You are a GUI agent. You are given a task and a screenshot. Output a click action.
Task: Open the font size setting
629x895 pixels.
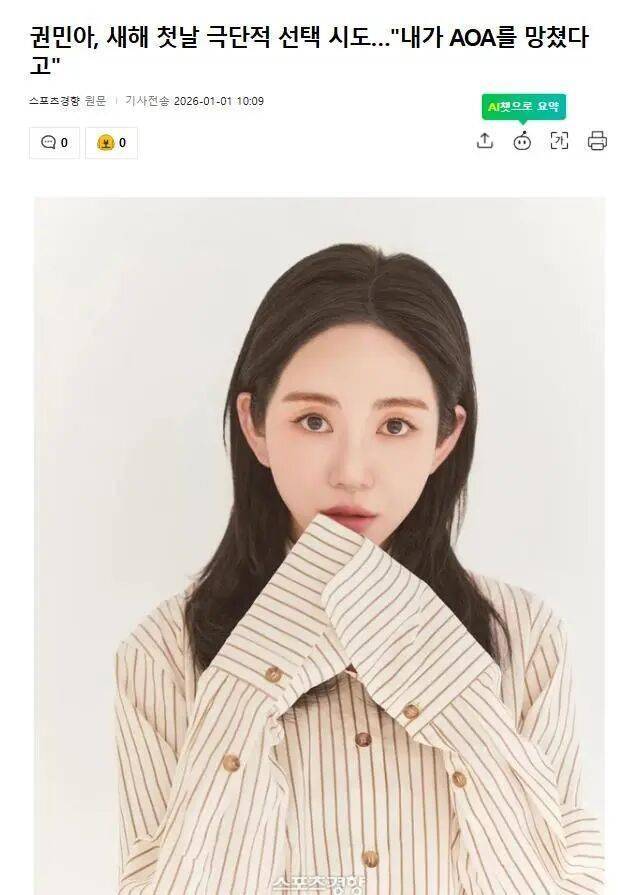click(559, 141)
